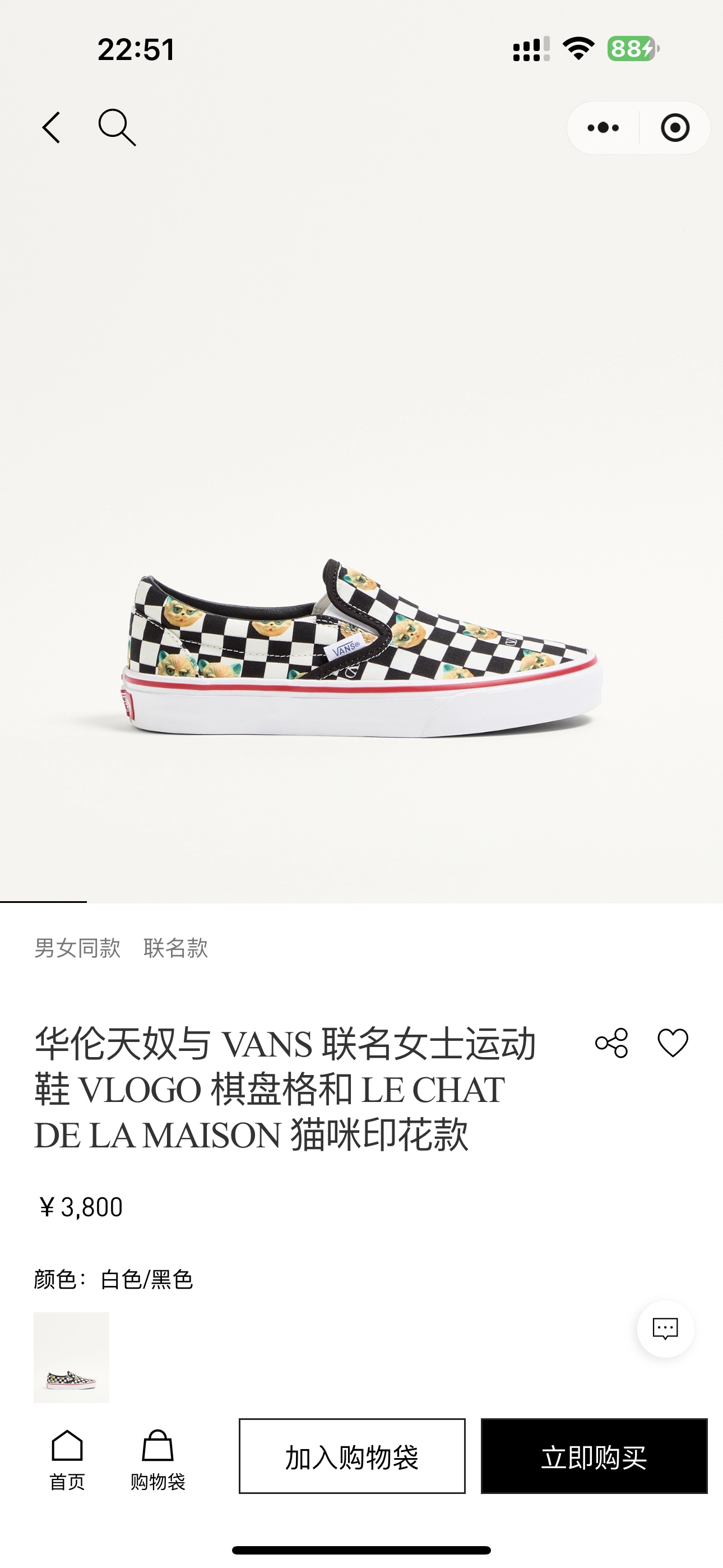723x1568 pixels.
Task: Open the mini program overflow menu
Action: click(603, 128)
